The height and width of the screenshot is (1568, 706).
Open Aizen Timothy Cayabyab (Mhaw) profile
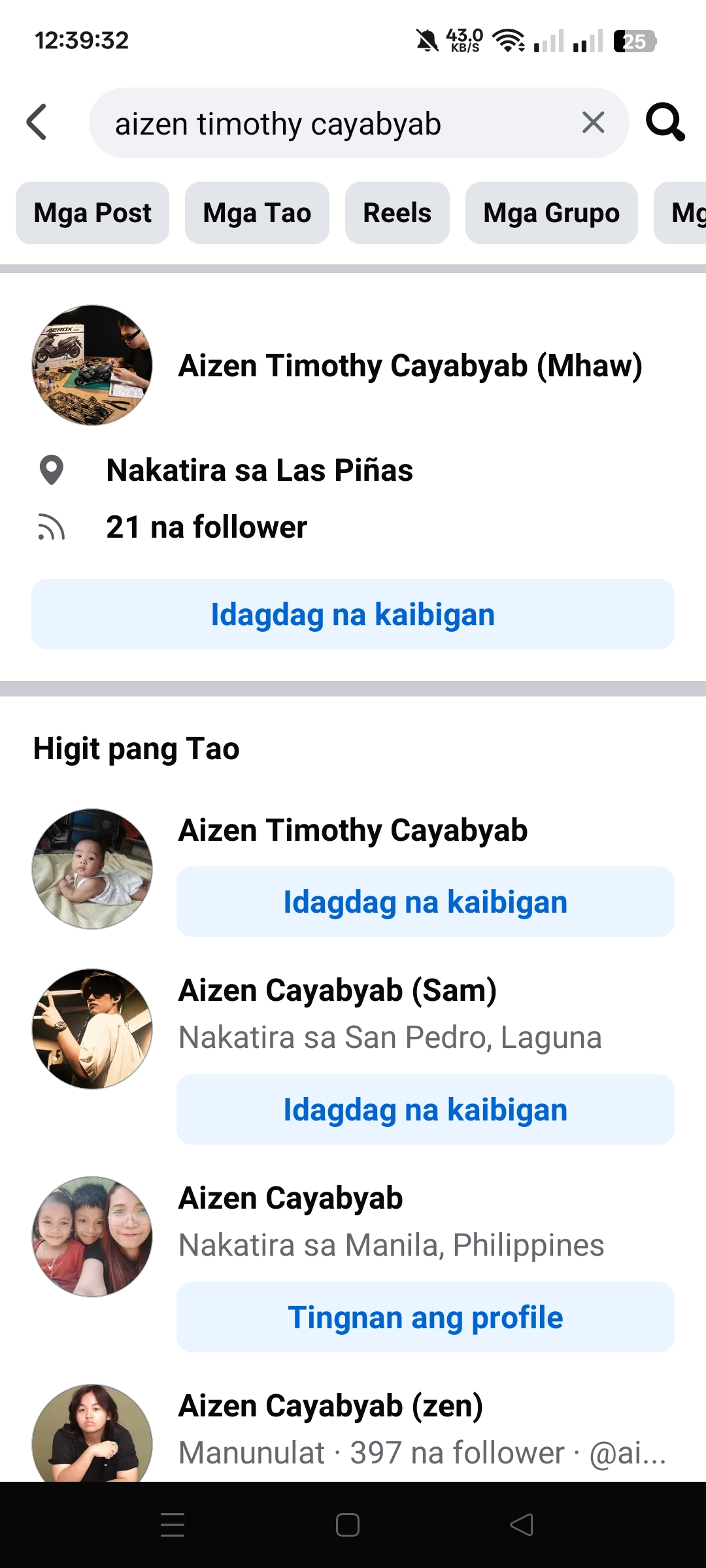pyautogui.click(x=410, y=366)
